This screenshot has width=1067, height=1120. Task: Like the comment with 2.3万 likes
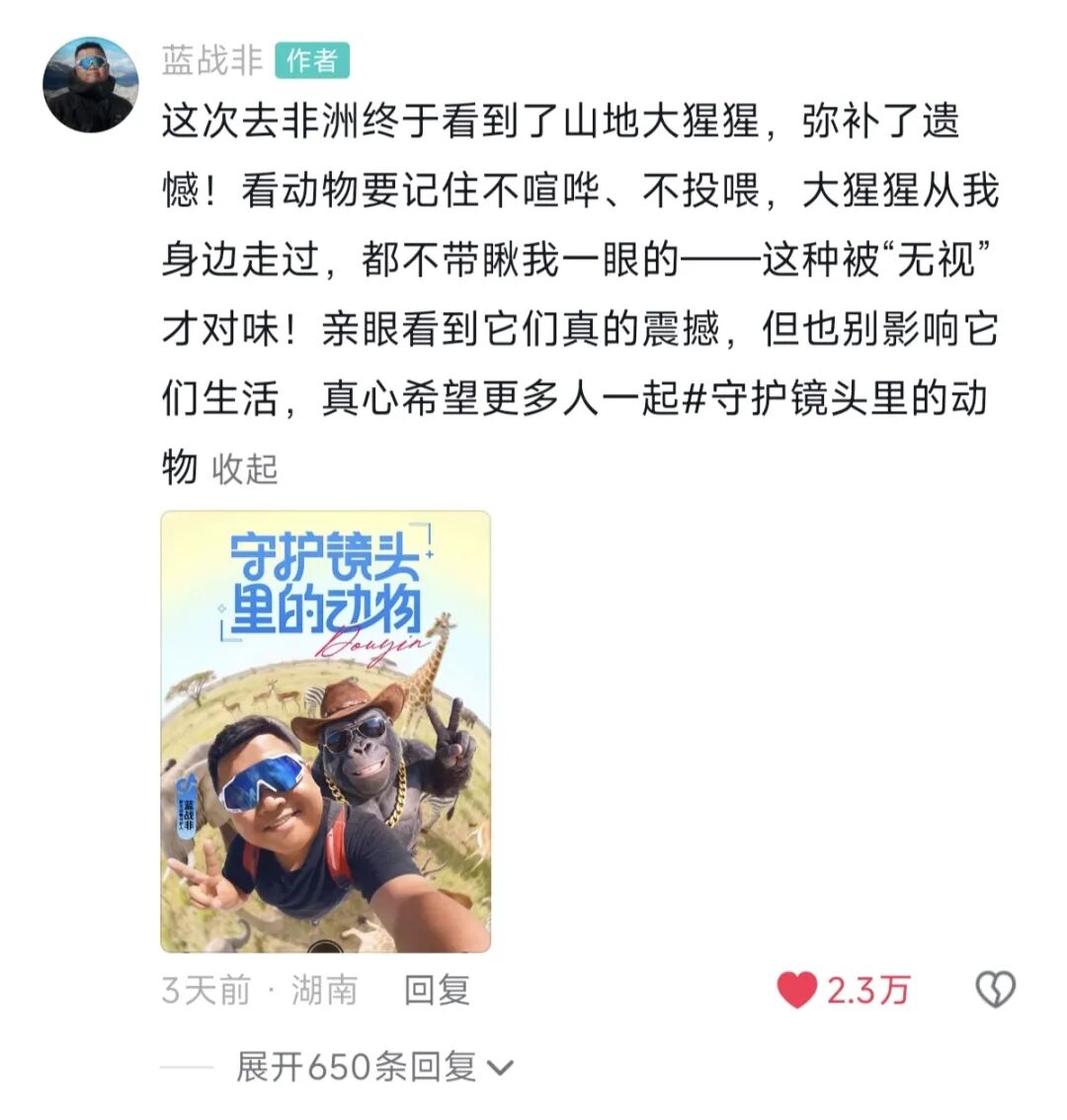click(798, 990)
